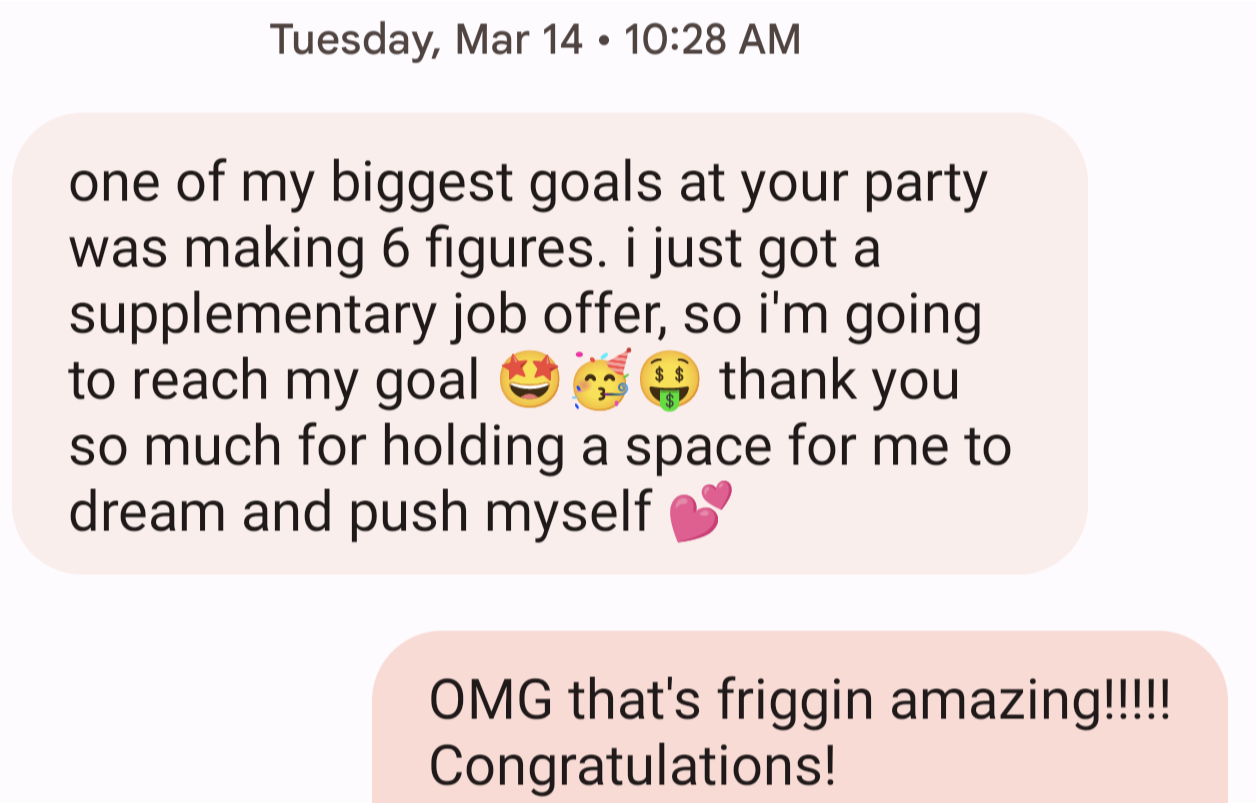1256x803 pixels.
Task: Tap the message about making 6 figures
Action: tap(548, 345)
